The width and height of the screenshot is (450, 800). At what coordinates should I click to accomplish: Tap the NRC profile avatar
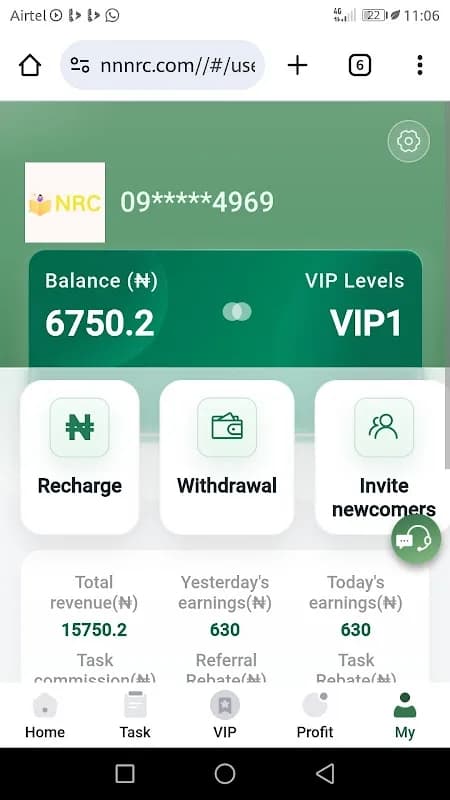click(65, 203)
